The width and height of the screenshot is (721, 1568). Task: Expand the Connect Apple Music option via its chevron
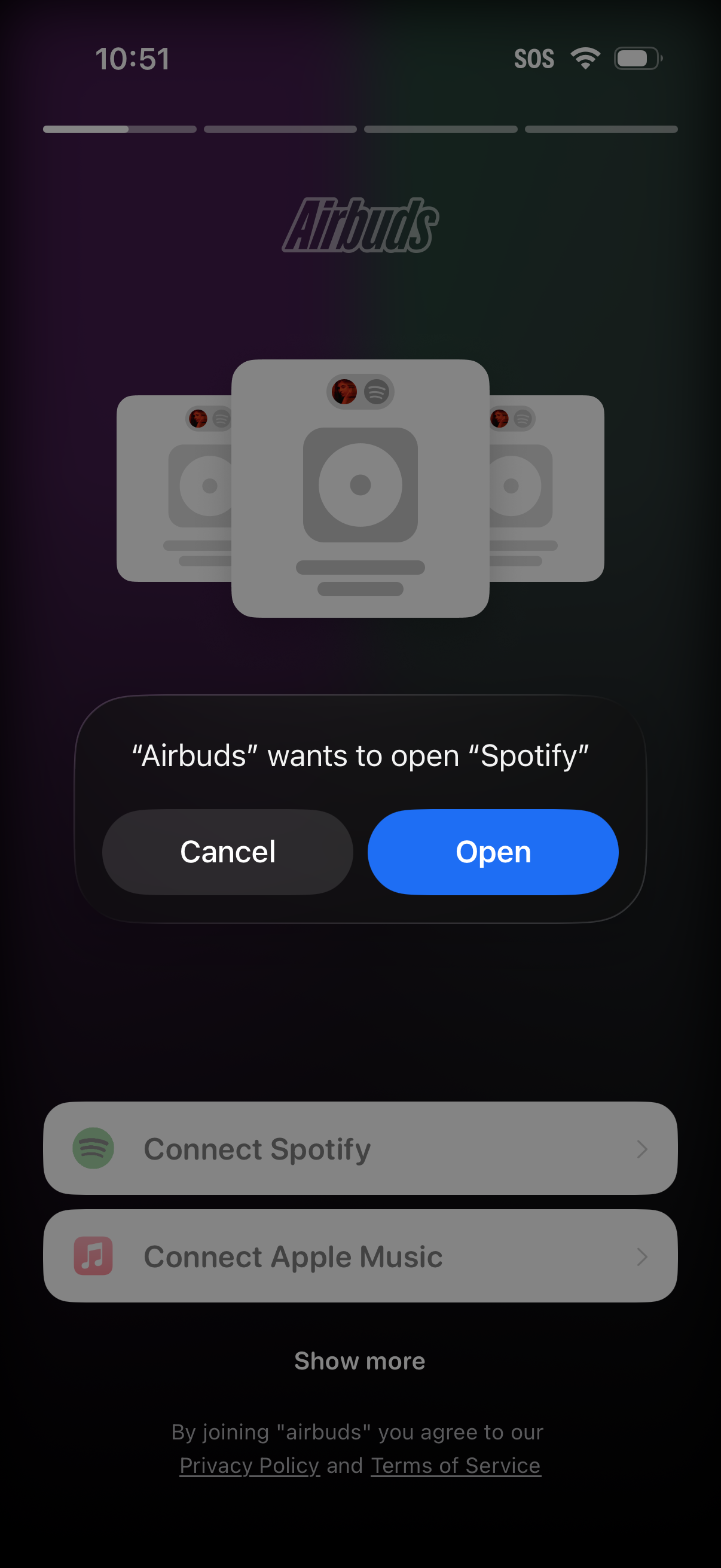tap(642, 1255)
